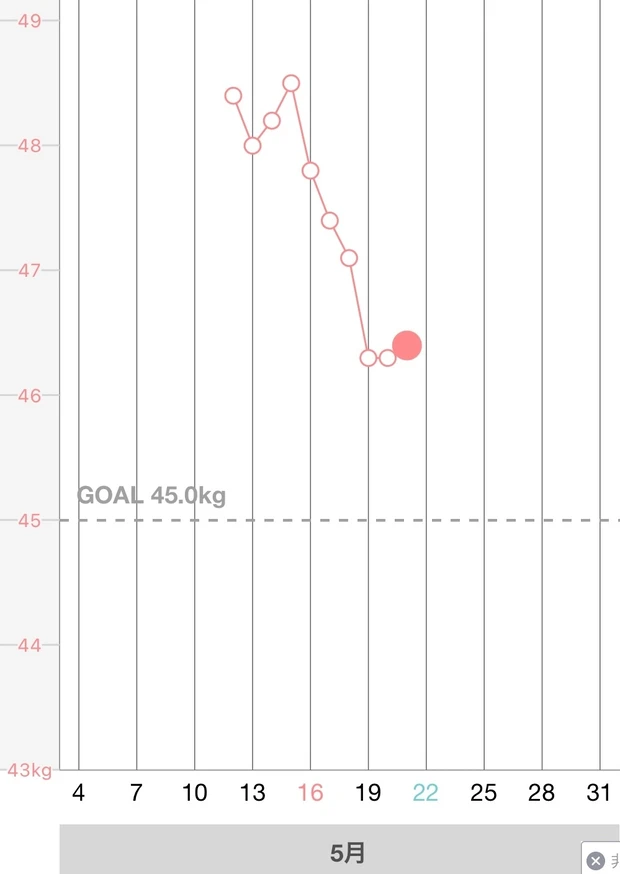The width and height of the screenshot is (620, 874).
Task: Tap the 48.0 kg point on May 13
Action: (252, 145)
